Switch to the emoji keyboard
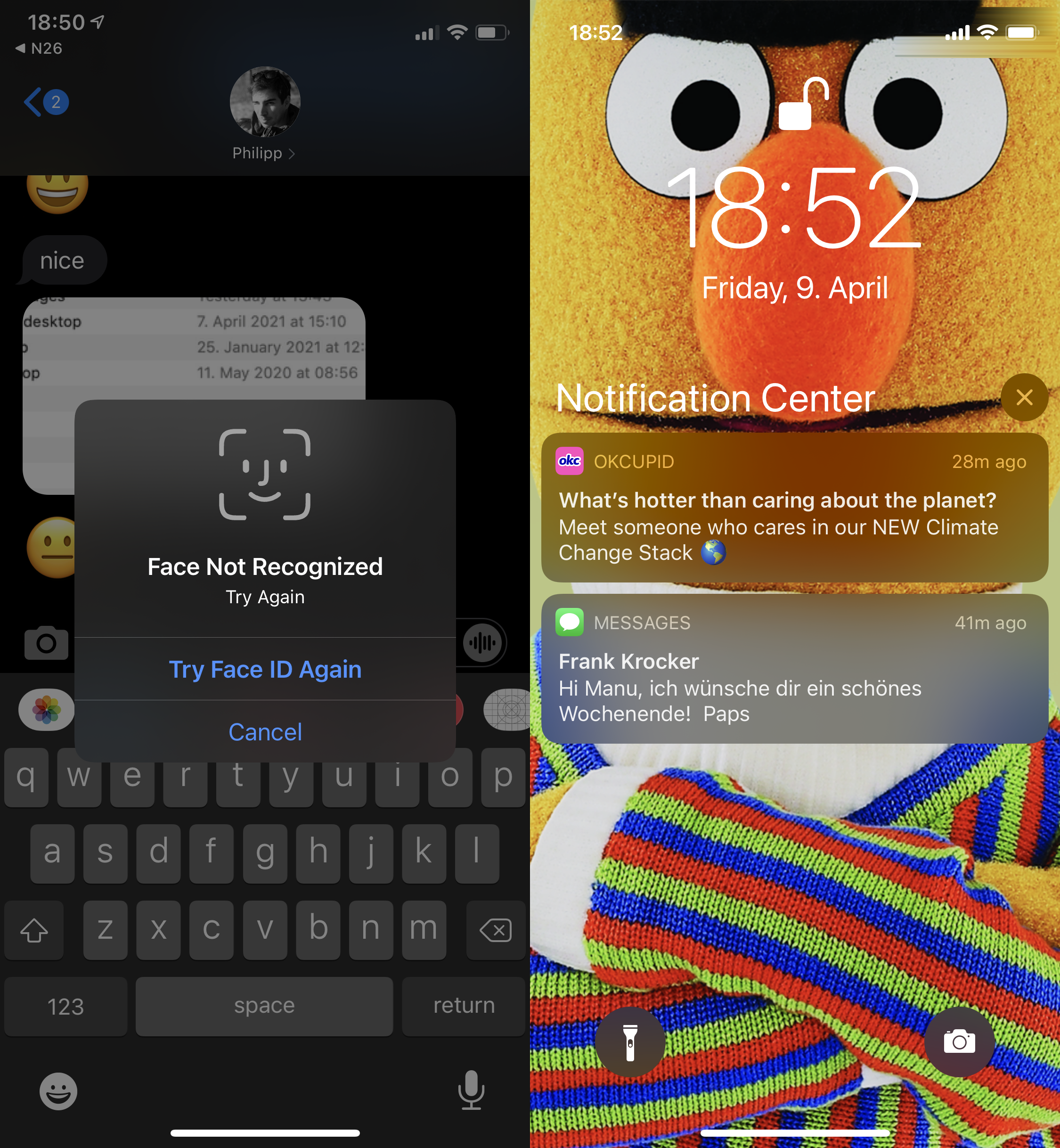The height and width of the screenshot is (1148, 1060). pos(58,1091)
